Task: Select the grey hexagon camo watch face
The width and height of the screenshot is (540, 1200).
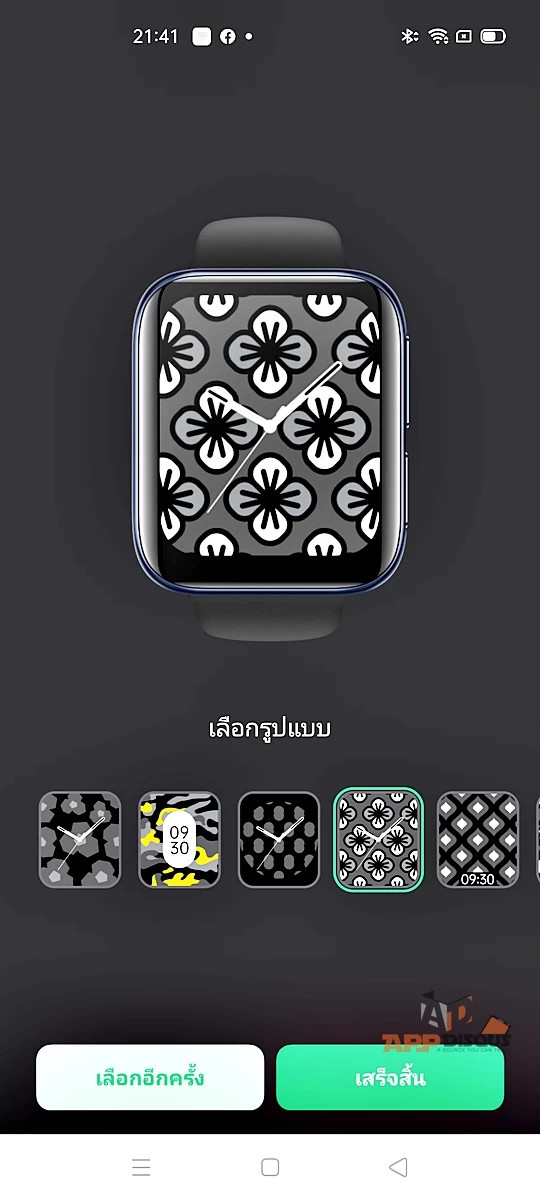Action: pyautogui.click(x=80, y=839)
